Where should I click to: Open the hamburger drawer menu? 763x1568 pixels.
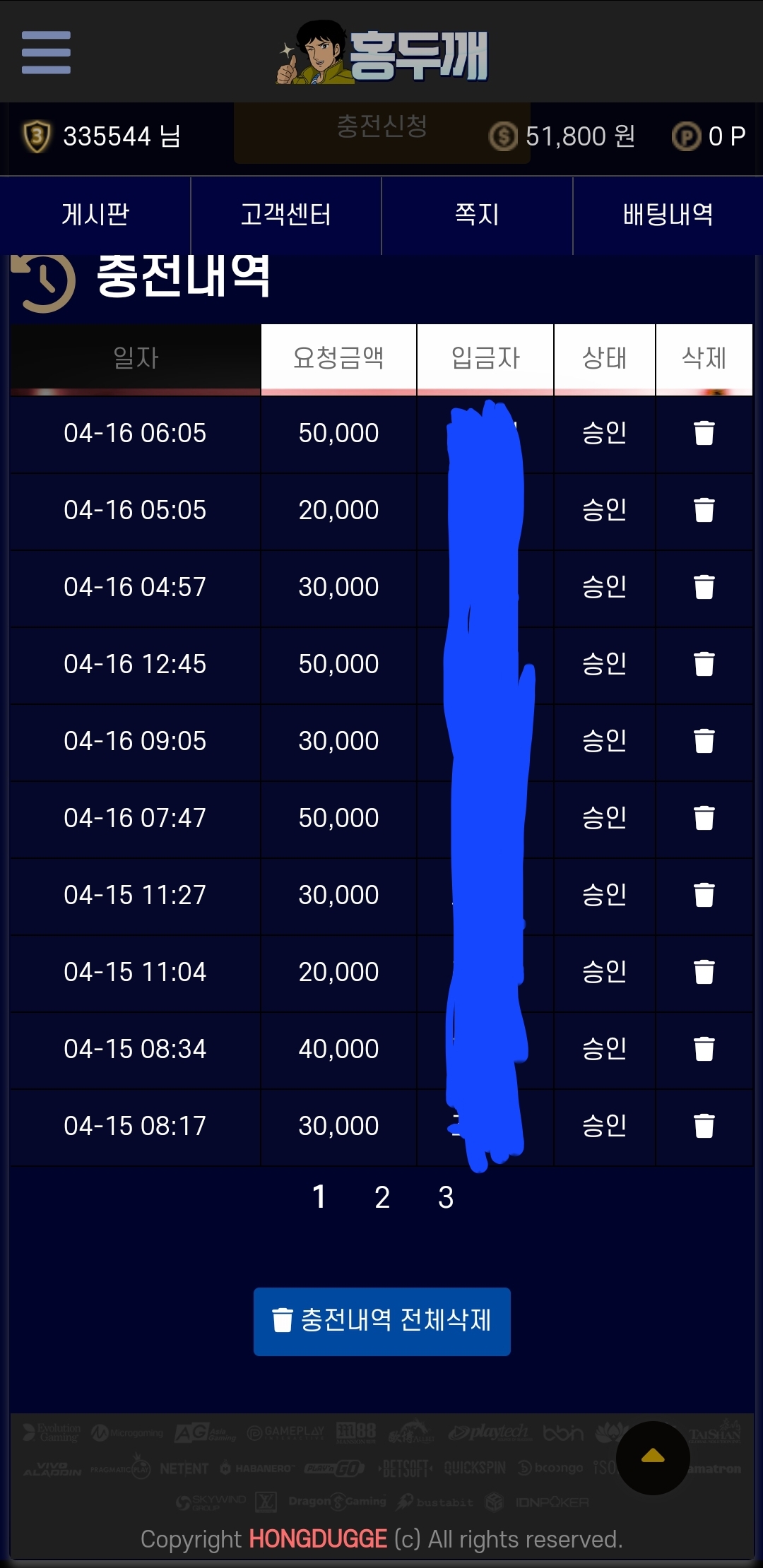[46, 52]
